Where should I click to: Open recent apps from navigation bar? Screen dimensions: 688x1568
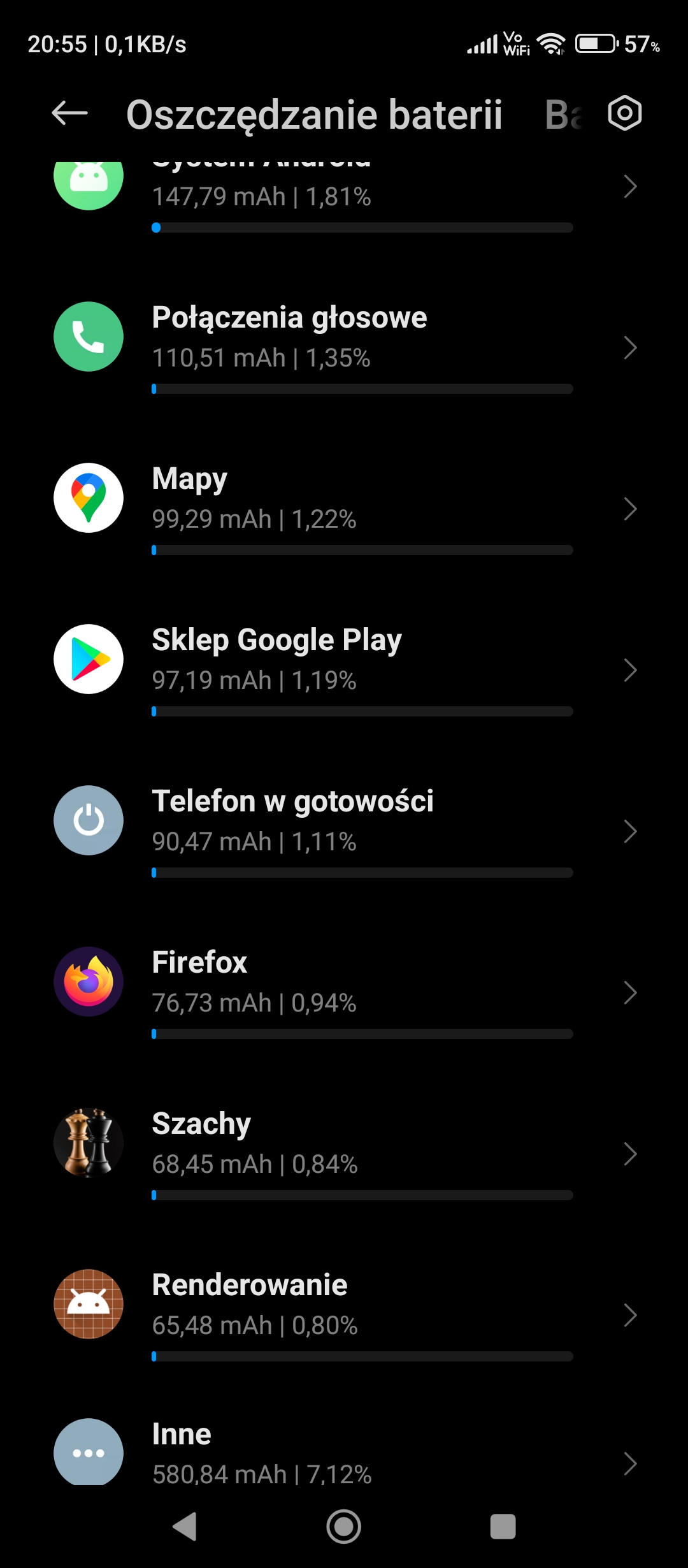(x=503, y=1527)
